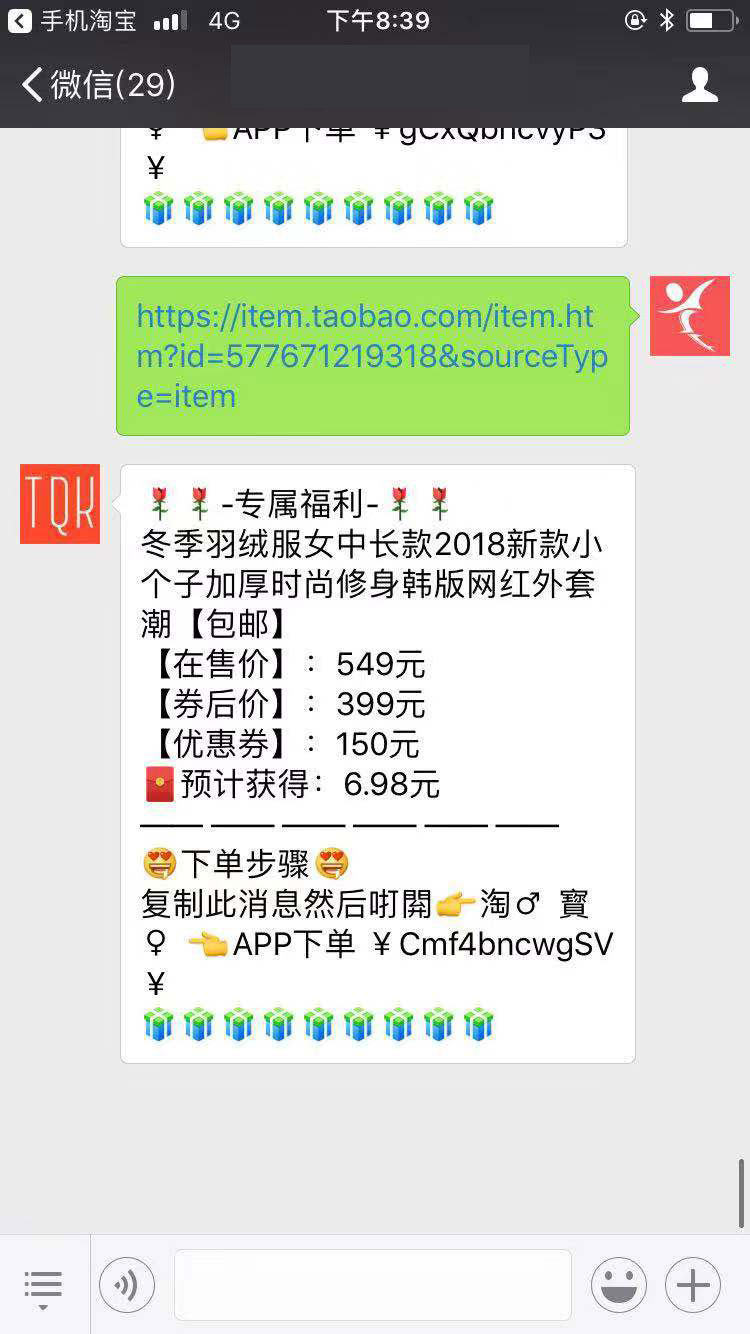The image size is (750, 1334).
Task: Open the emoji sticker panel
Action: coord(619,1285)
